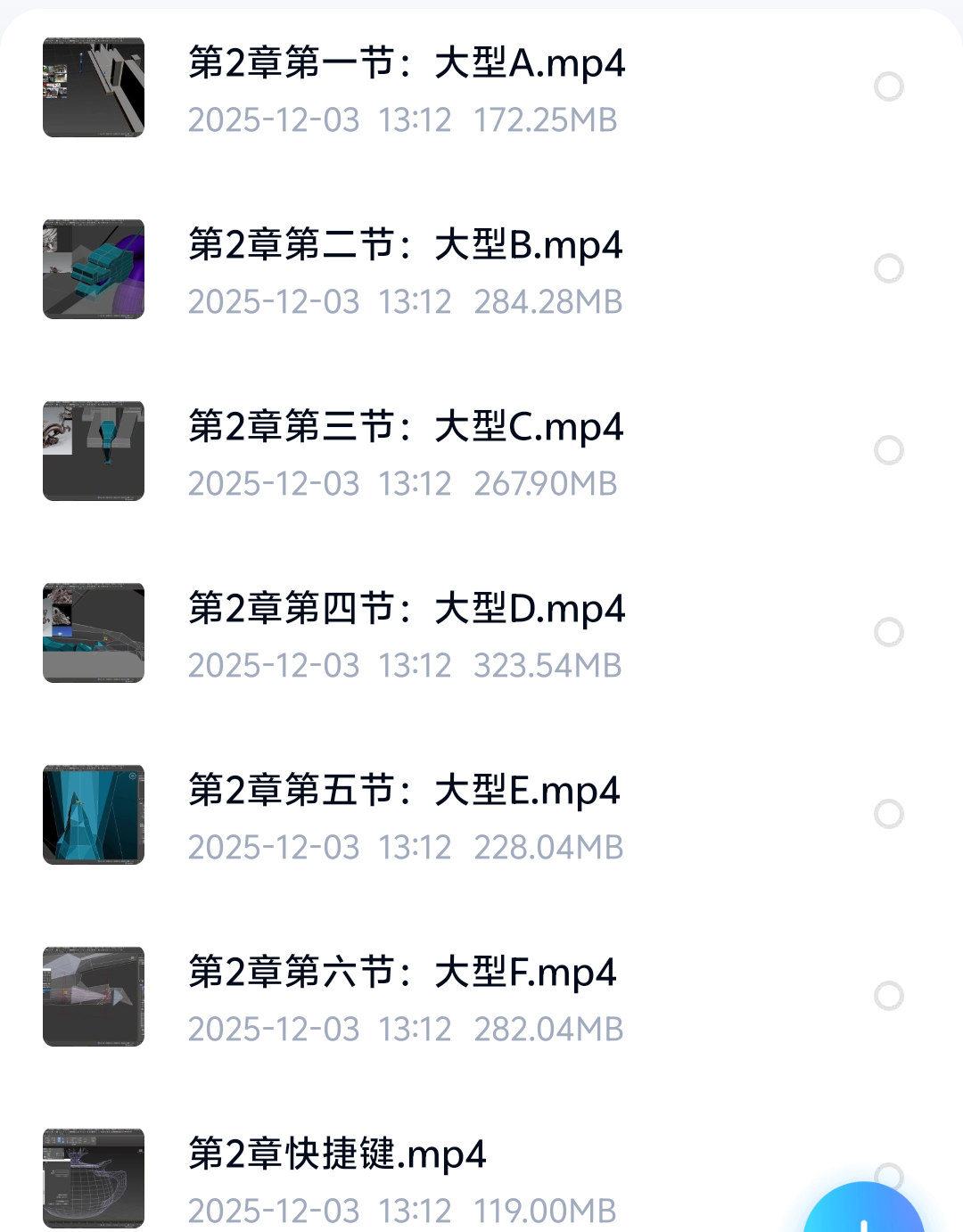The image size is (963, 1232).
Task: Select the checkbox for 大型D.mp4
Action: tap(889, 632)
